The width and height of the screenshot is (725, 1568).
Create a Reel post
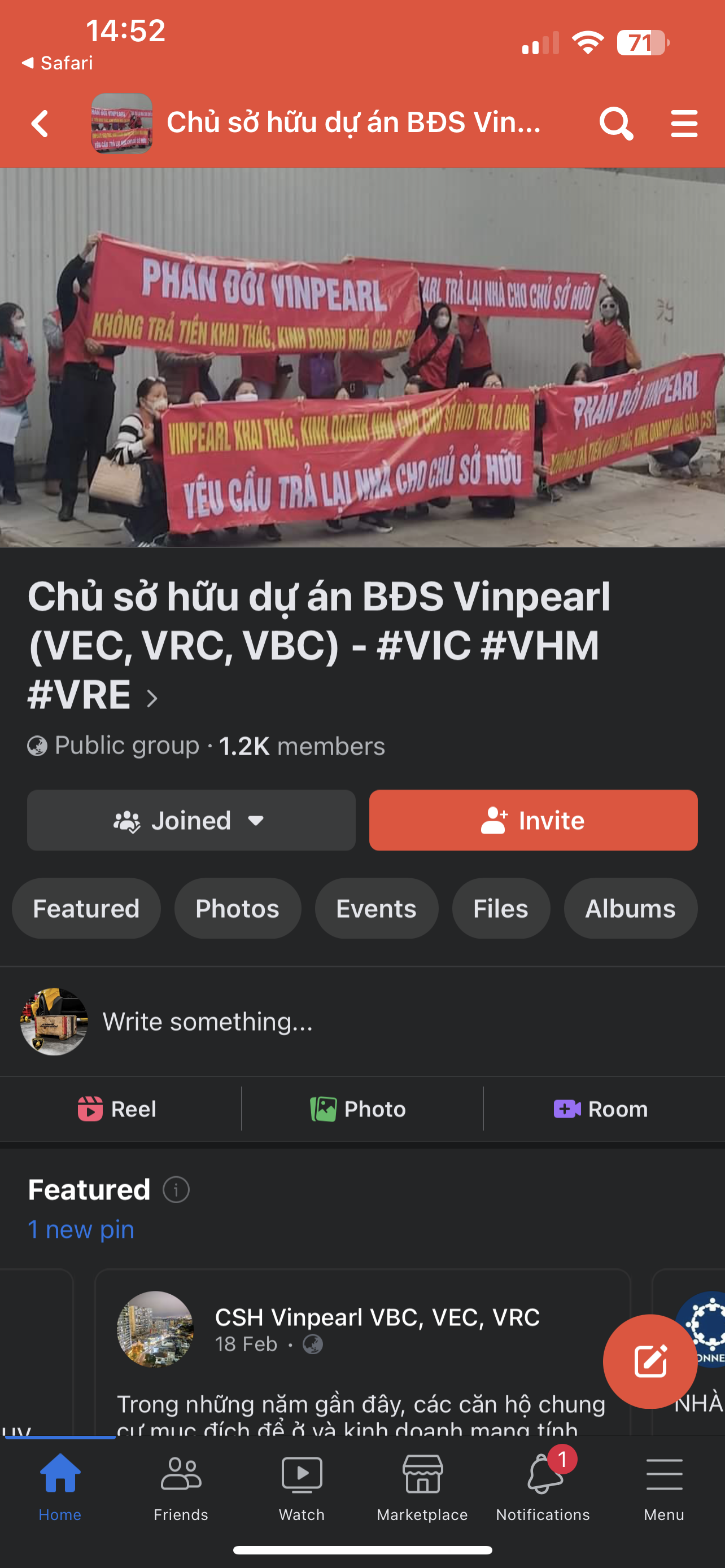(x=117, y=1109)
